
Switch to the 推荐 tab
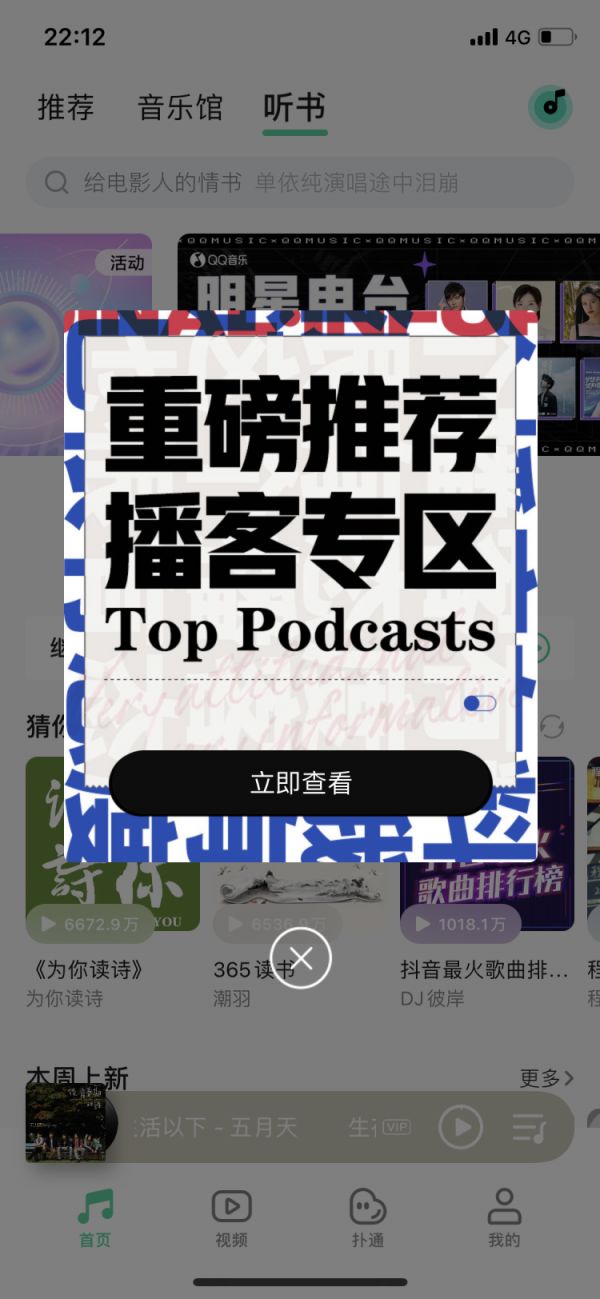coord(65,107)
